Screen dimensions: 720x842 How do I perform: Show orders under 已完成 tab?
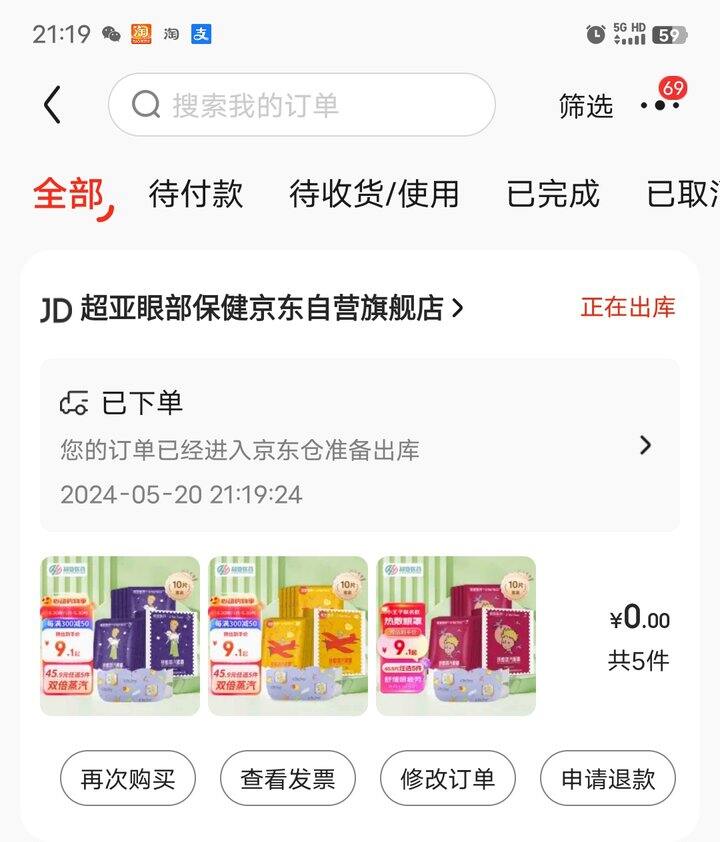coord(553,193)
